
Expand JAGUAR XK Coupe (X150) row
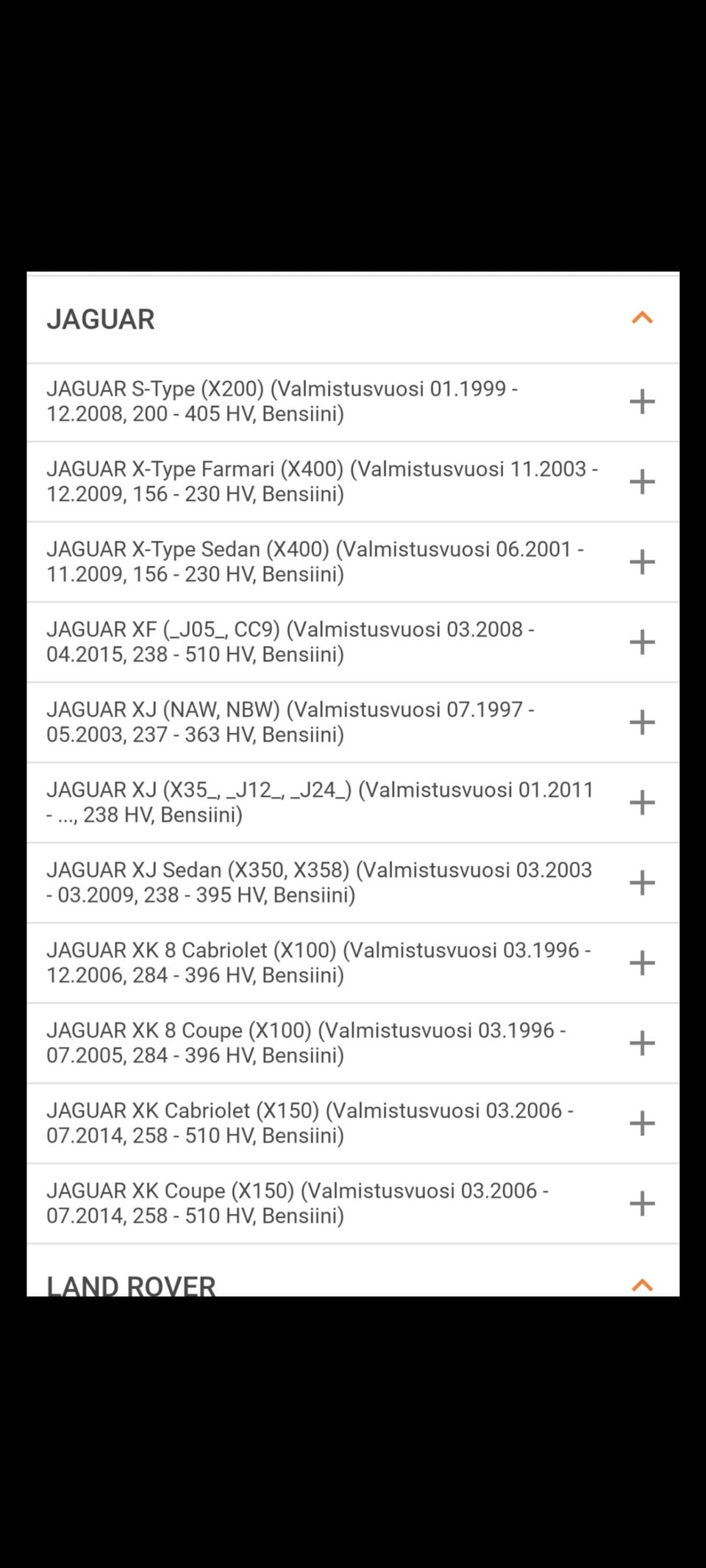(x=642, y=1204)
